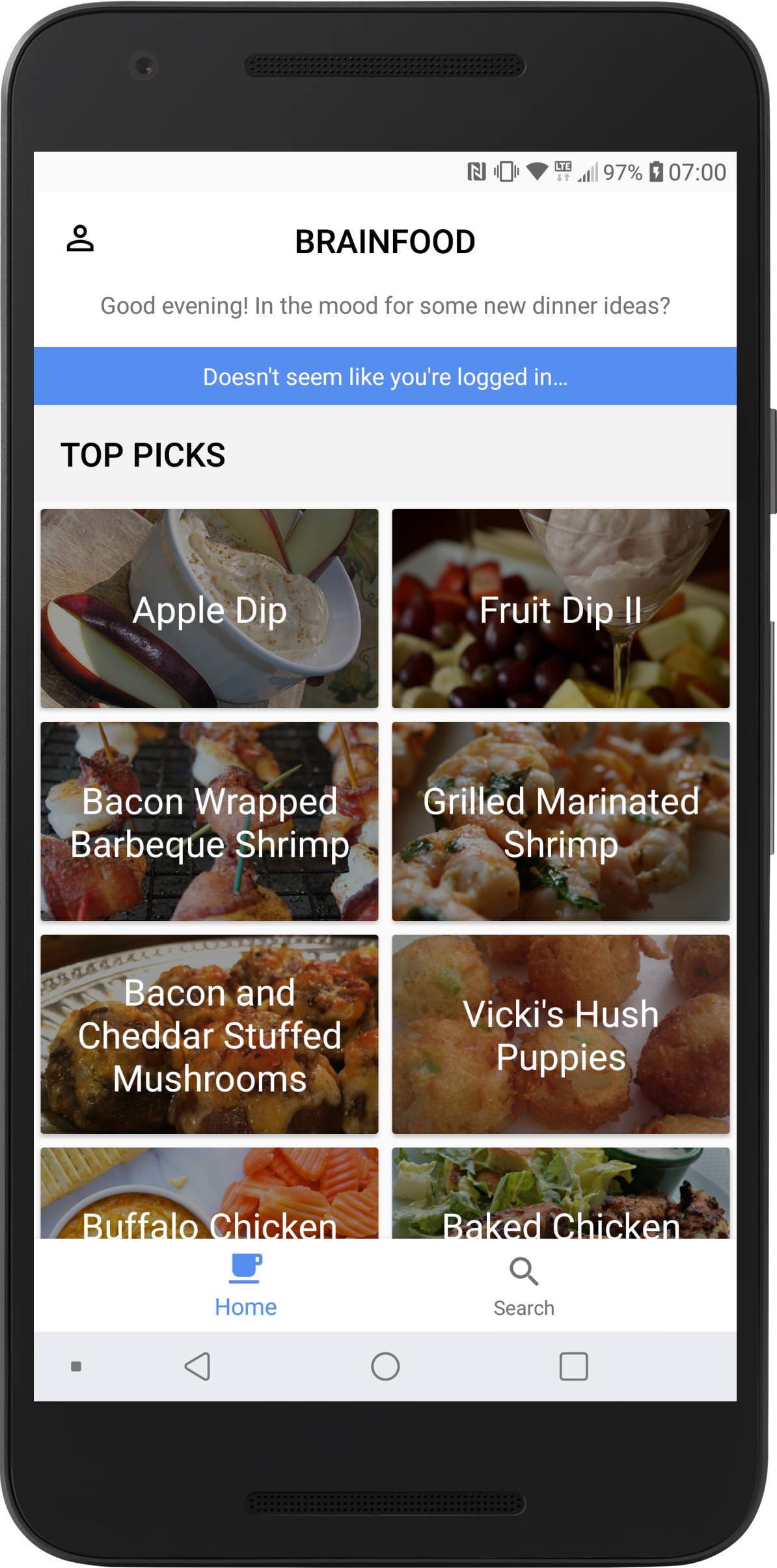Open the Apple Dip recipe
Viewport: 777px width, 1568px height.
tap(210, 609)
